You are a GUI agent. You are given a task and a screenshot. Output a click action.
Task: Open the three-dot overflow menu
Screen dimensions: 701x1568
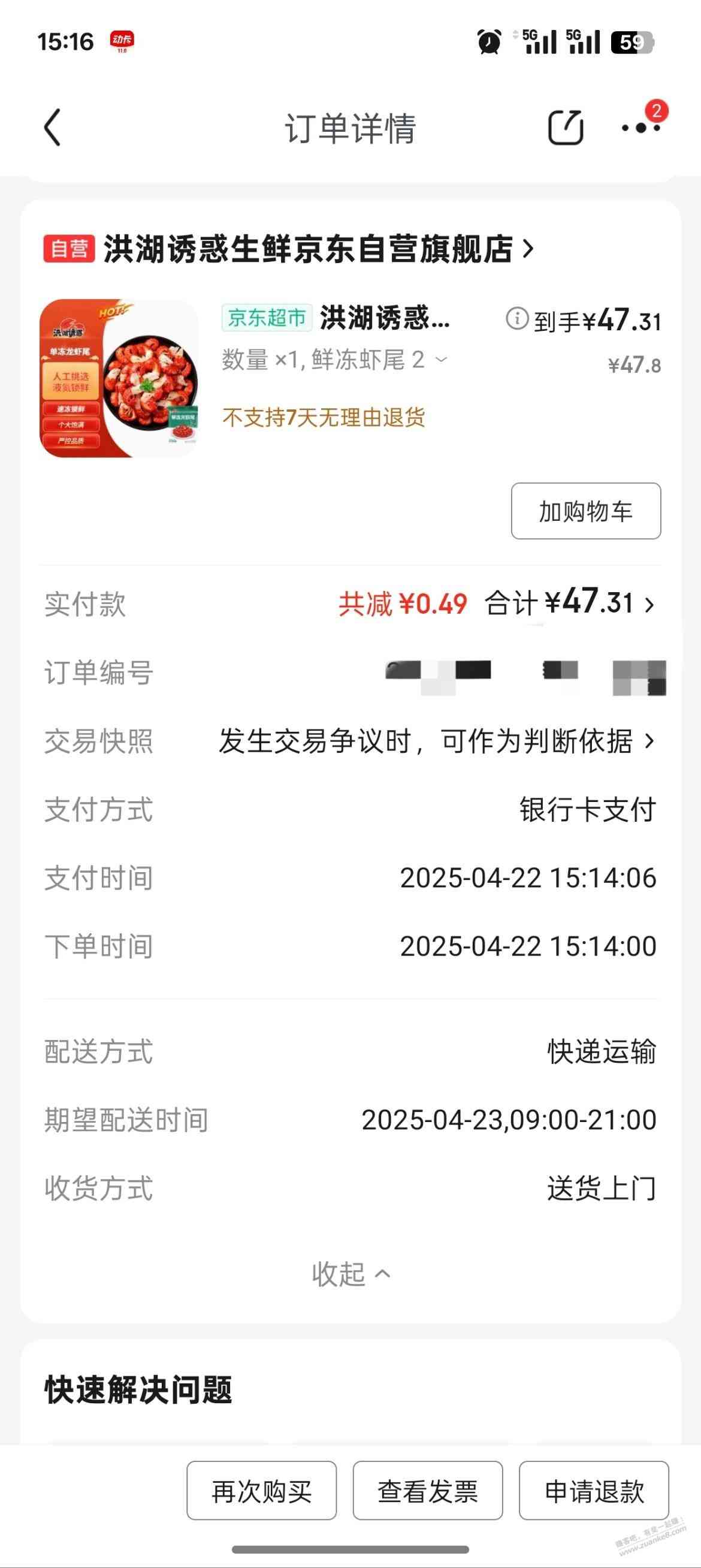(640, 128)
